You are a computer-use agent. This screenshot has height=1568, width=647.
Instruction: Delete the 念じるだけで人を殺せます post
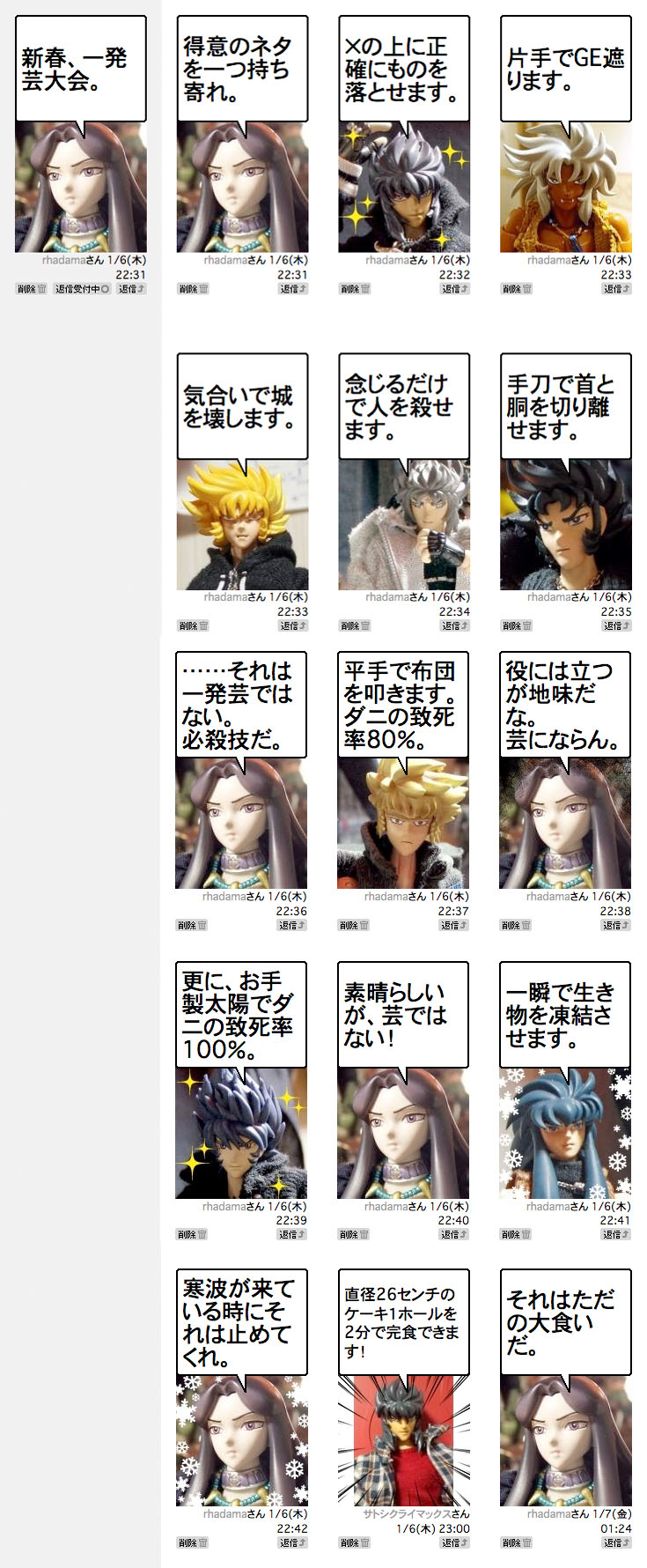(356, 625)
